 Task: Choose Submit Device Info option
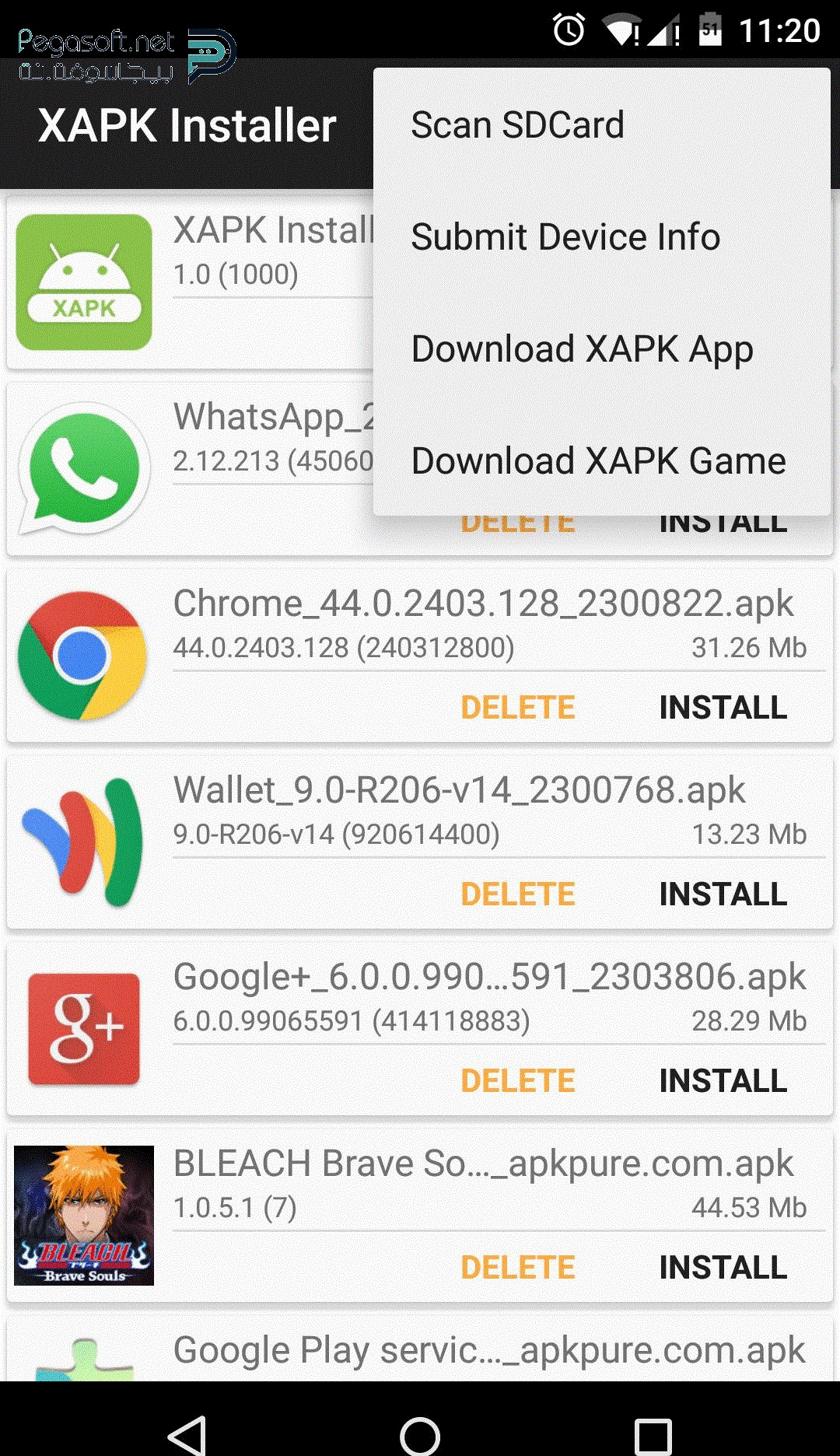point(601,236)
